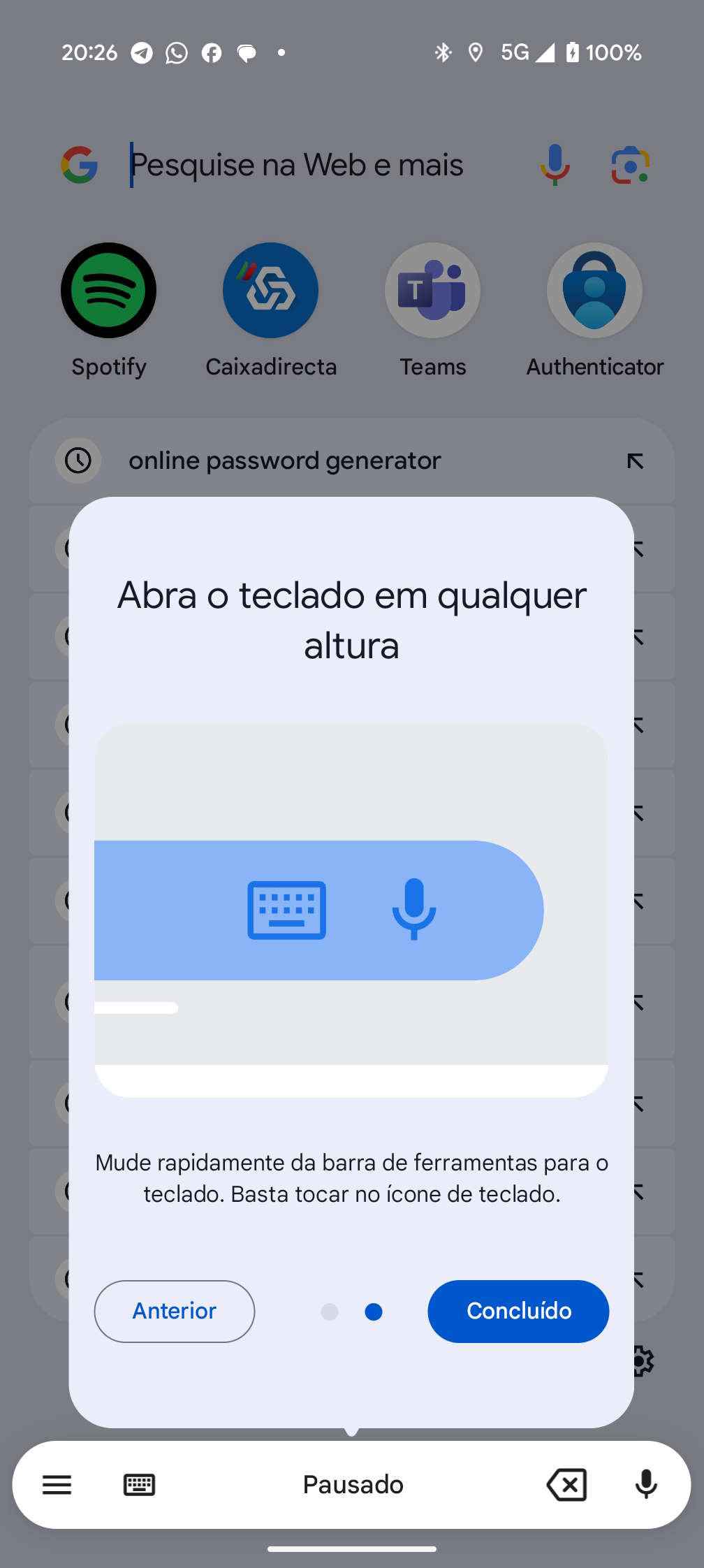This screenshot has height=1568, width=704.
Task: Open the hamburger menu in voice toolbar
Action: [x=57, y=1485]
